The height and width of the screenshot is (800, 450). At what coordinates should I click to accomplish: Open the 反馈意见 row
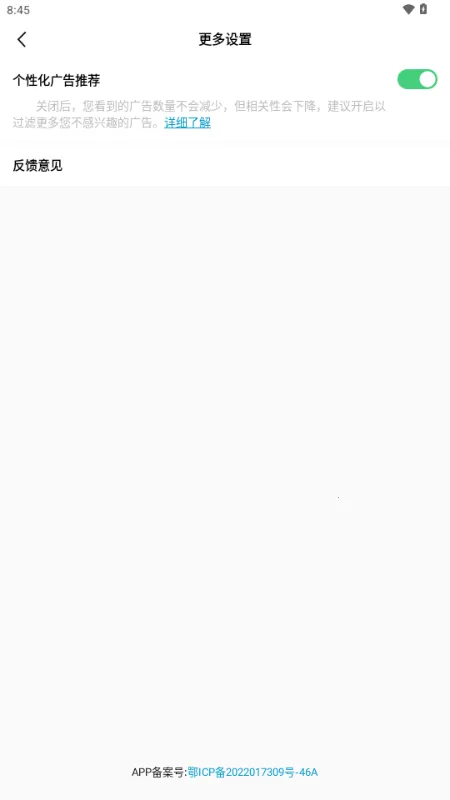(x=225, y=166)
